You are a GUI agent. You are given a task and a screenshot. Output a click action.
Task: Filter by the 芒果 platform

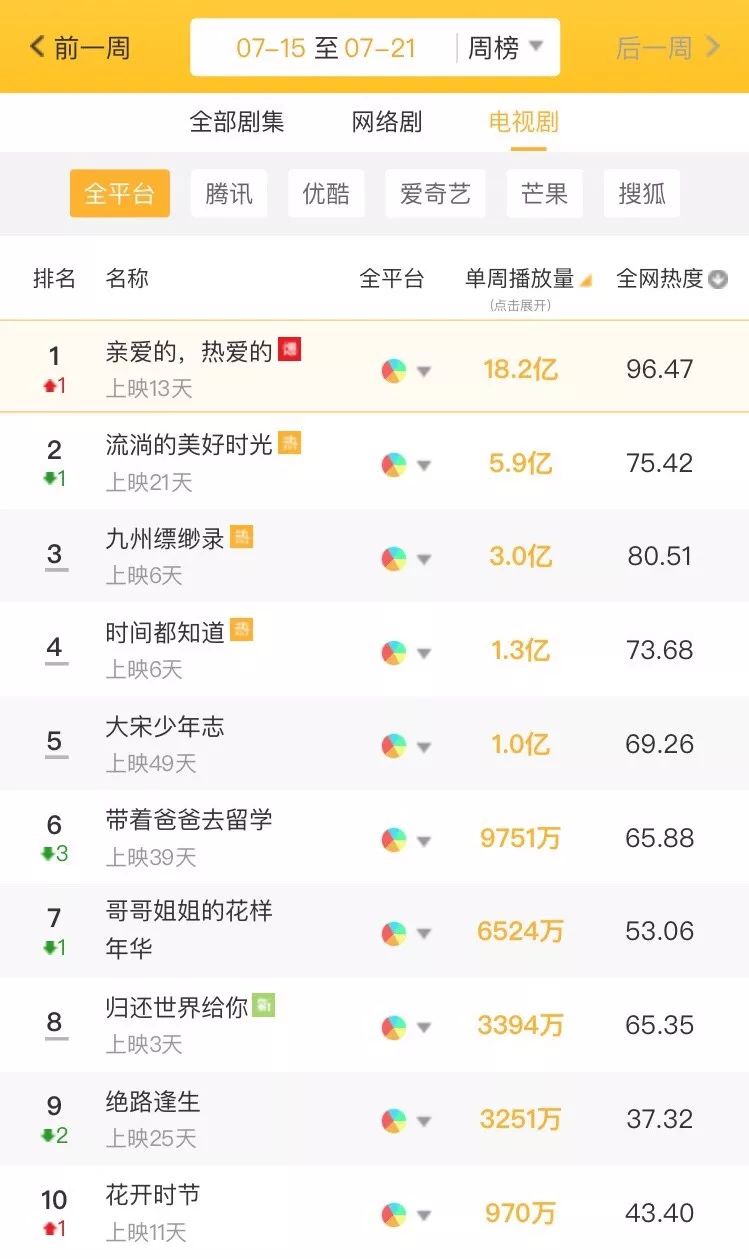coord(544,193)
